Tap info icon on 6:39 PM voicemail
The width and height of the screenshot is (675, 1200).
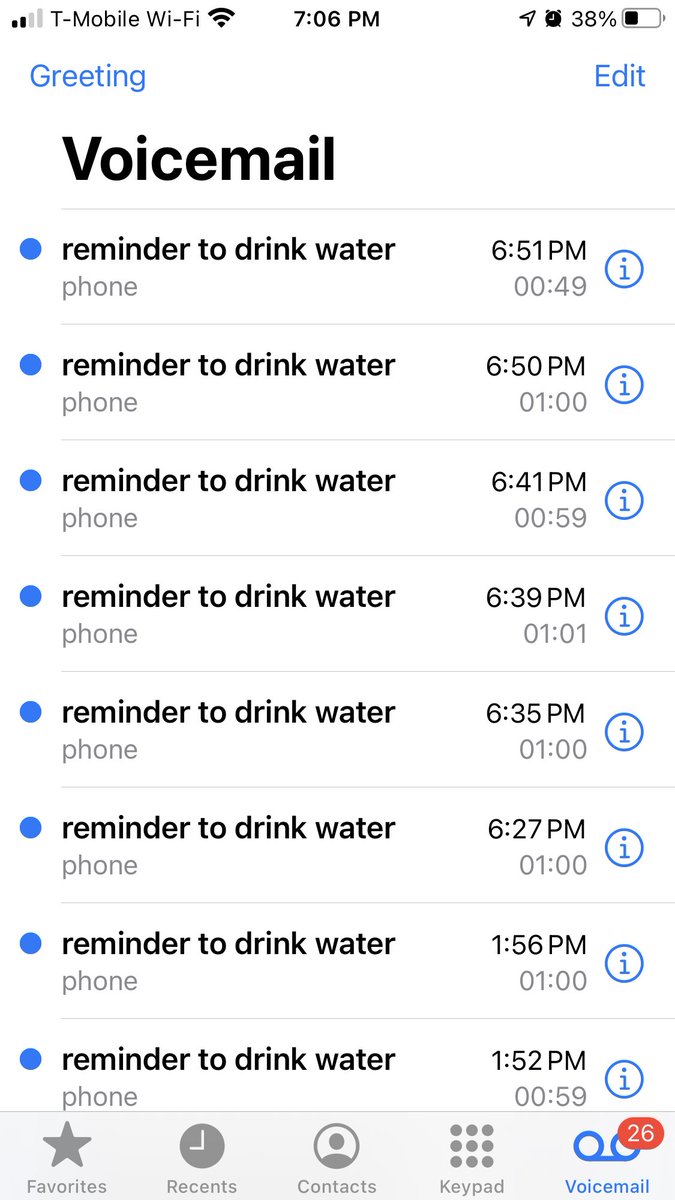pyautogui.click(x=625, y=616)
